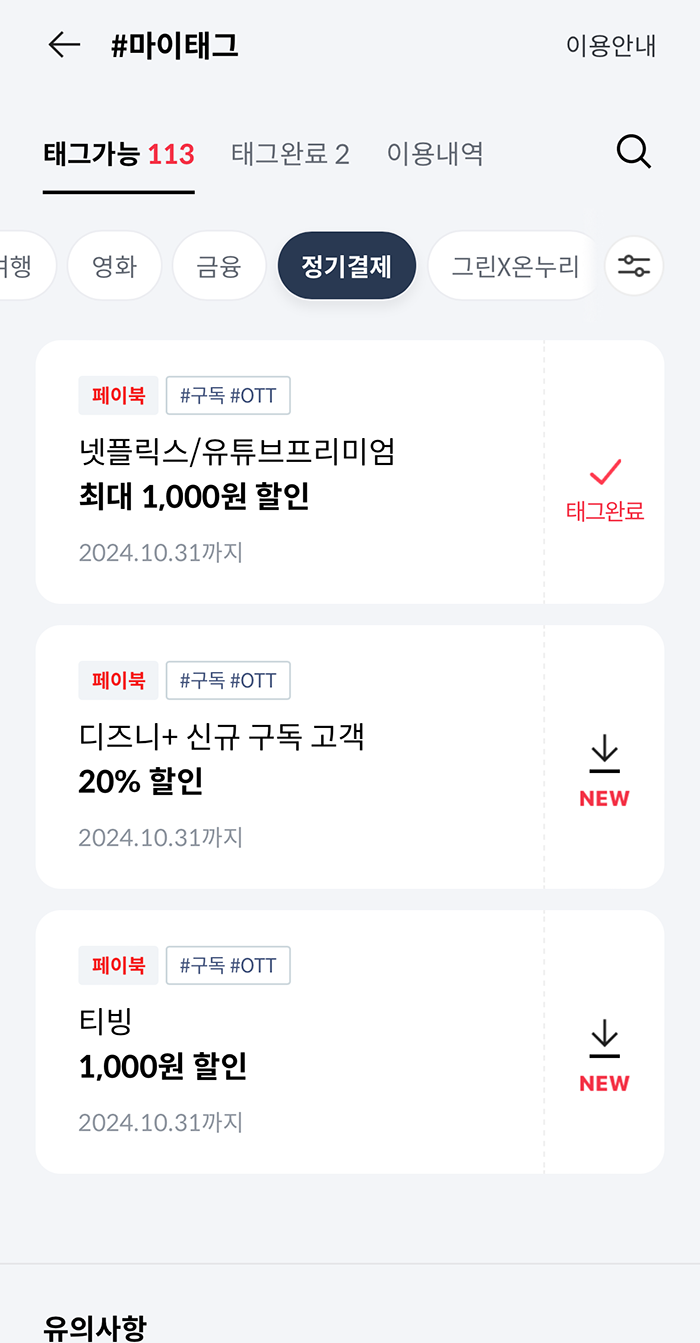Viewport: 700px width, 1343px height.
Task: Select the 정기결제 category chip
Action: click(x=346, y=266)
